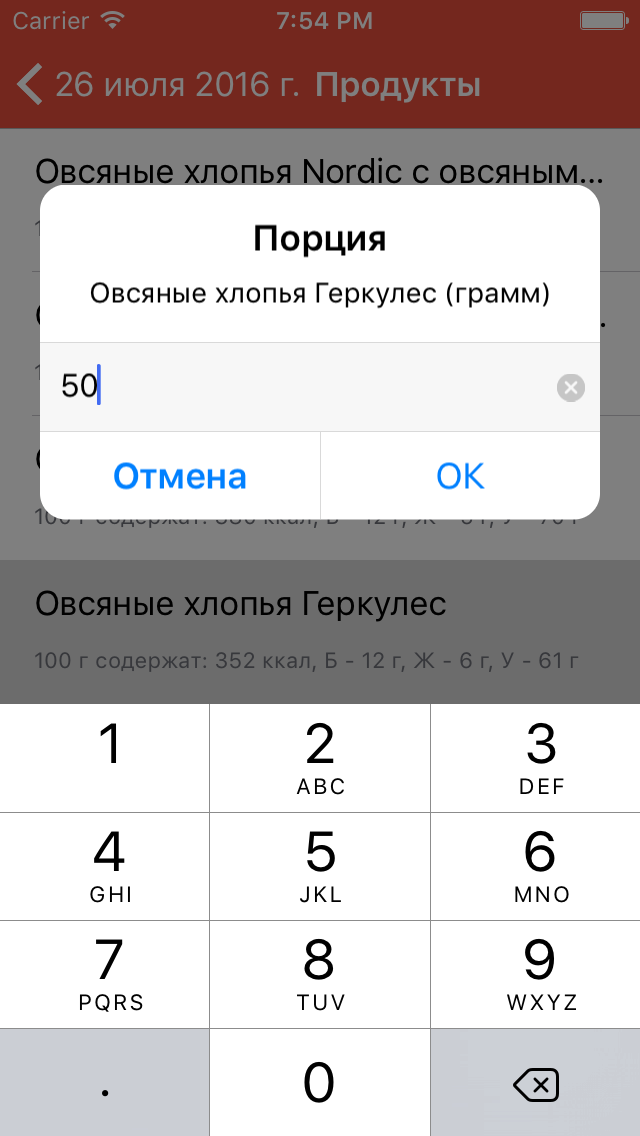Tap the 3 DEF key

coord(535,758)
